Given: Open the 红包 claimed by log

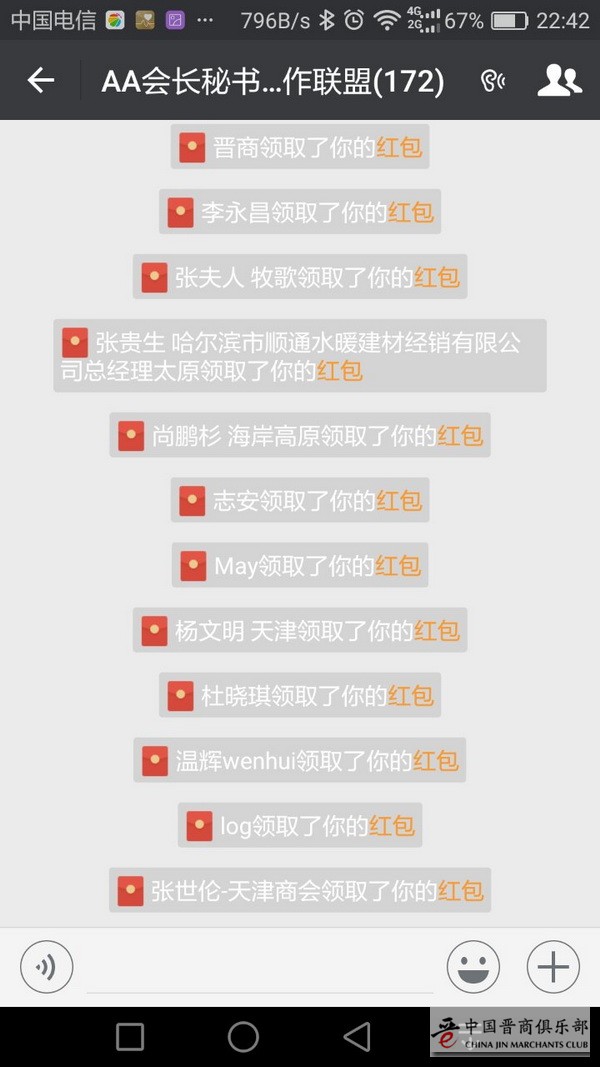Looking at the screenshot, I should point(391,826).
